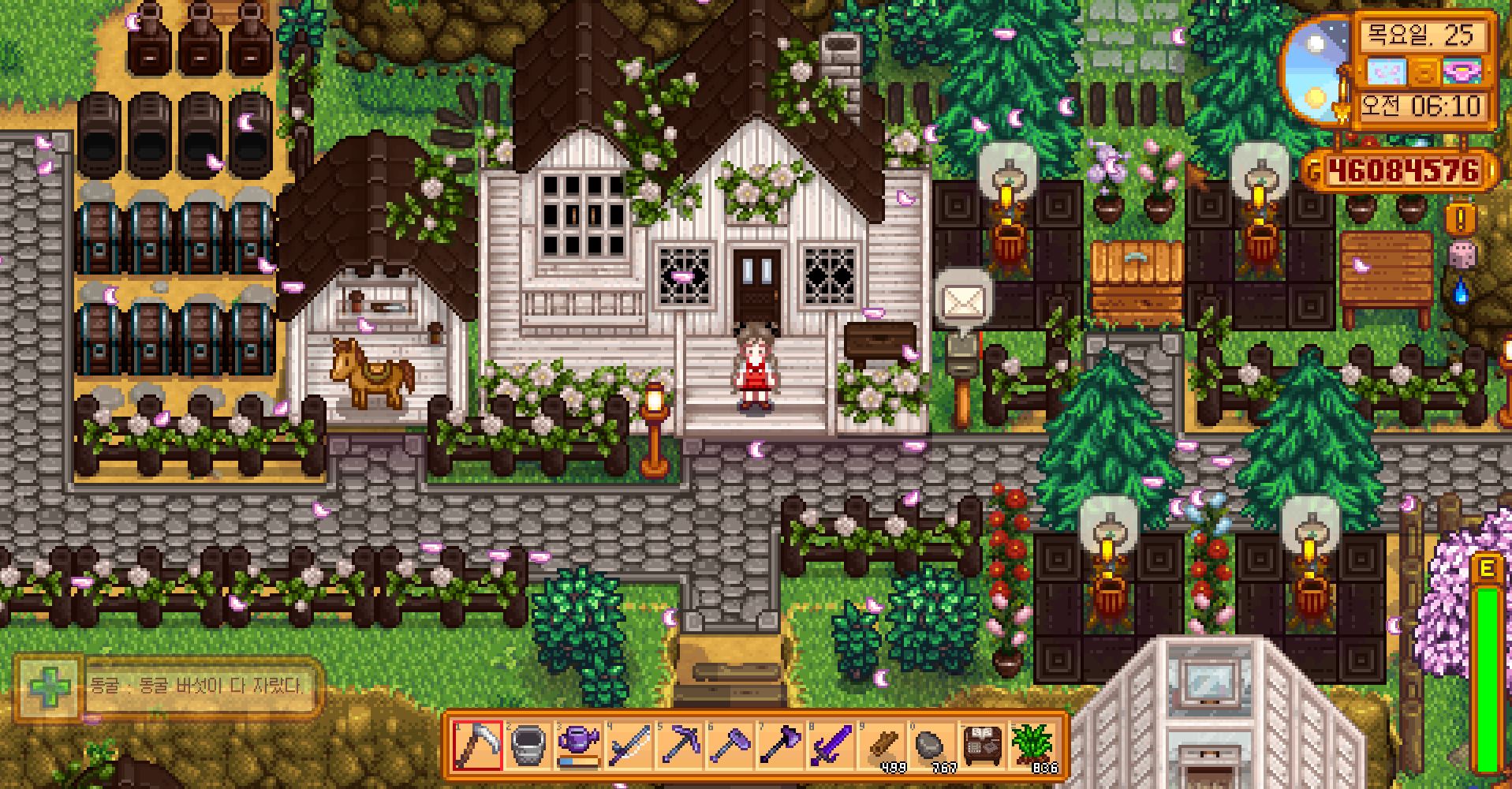Screen dimensions: 1512x789
Task: Select the wooden desk furniture item
Action: point(983,745)
